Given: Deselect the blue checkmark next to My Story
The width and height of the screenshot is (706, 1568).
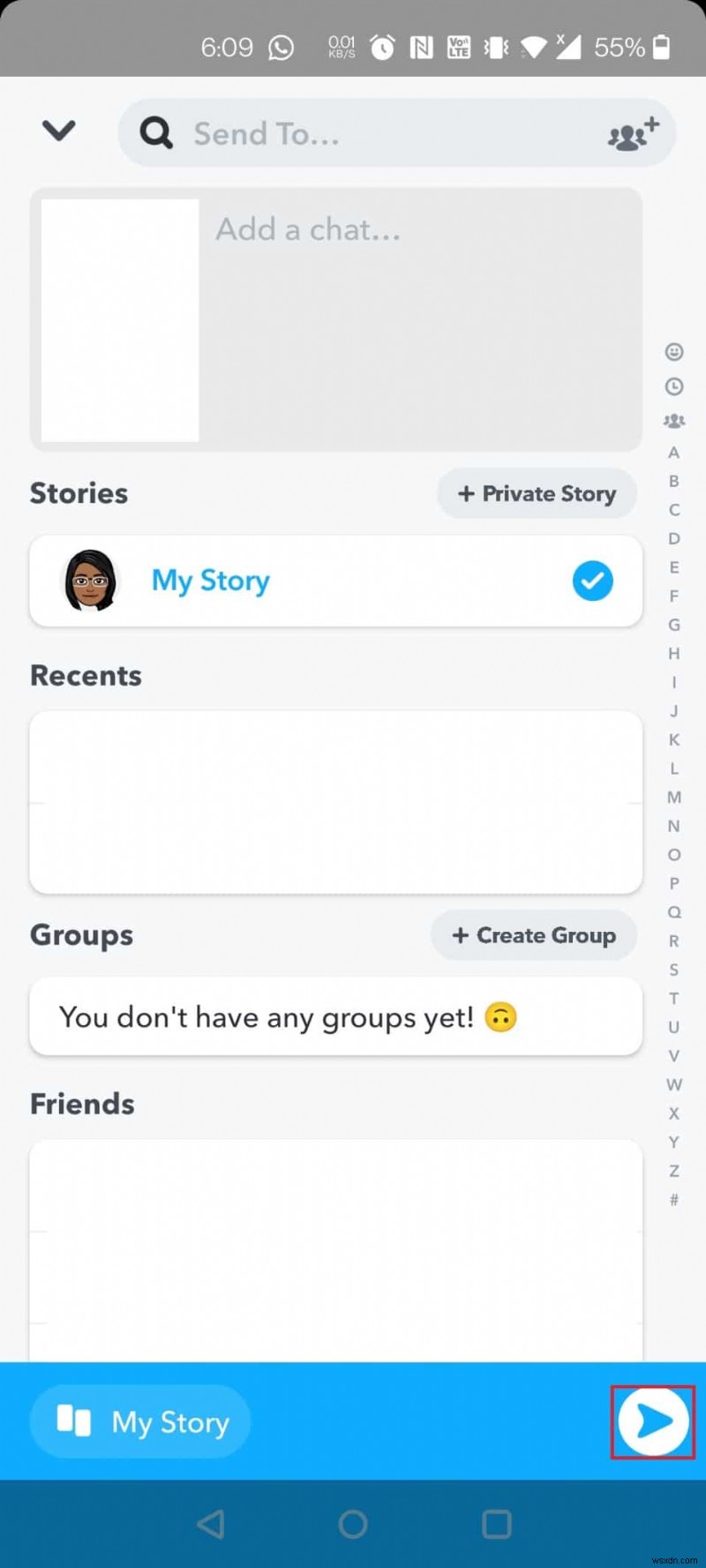Looking at the screenshot, I should point(593,581).
